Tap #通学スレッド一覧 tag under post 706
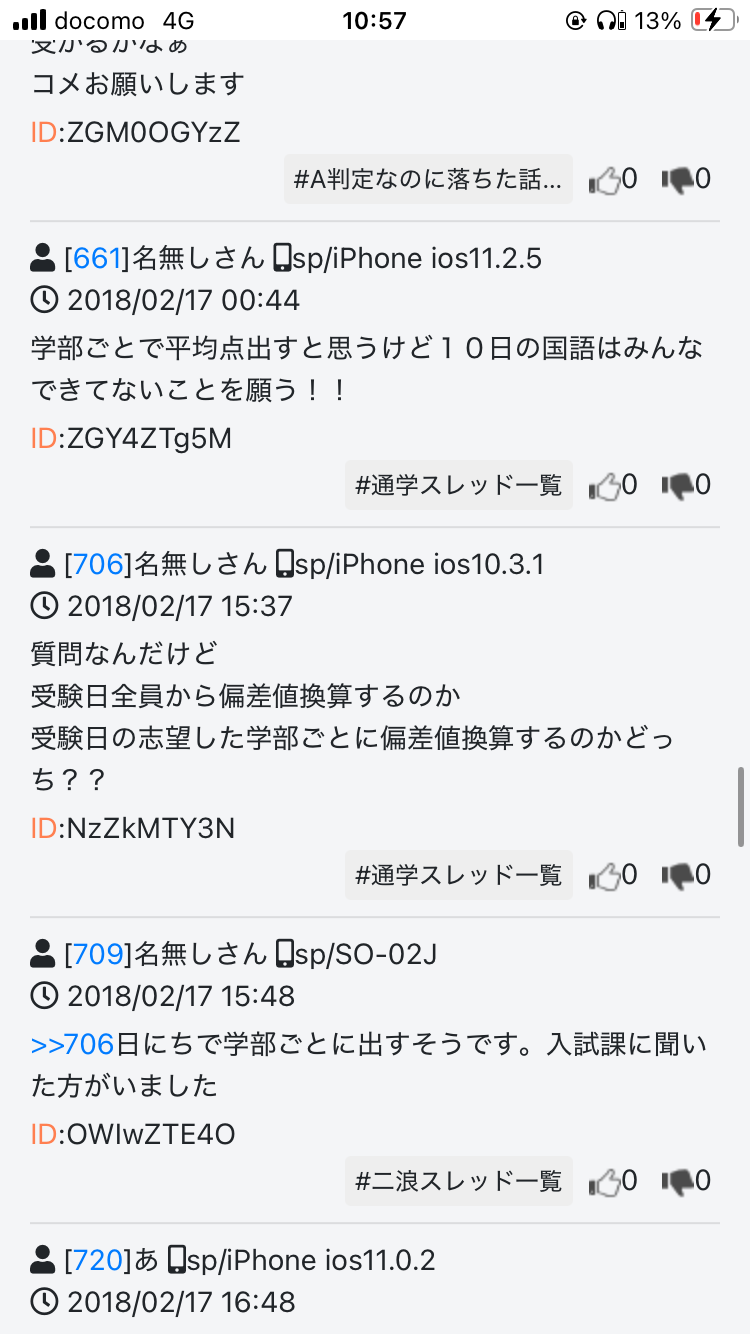The width and height of the screenshot is (750, 1334). (459, 875)
